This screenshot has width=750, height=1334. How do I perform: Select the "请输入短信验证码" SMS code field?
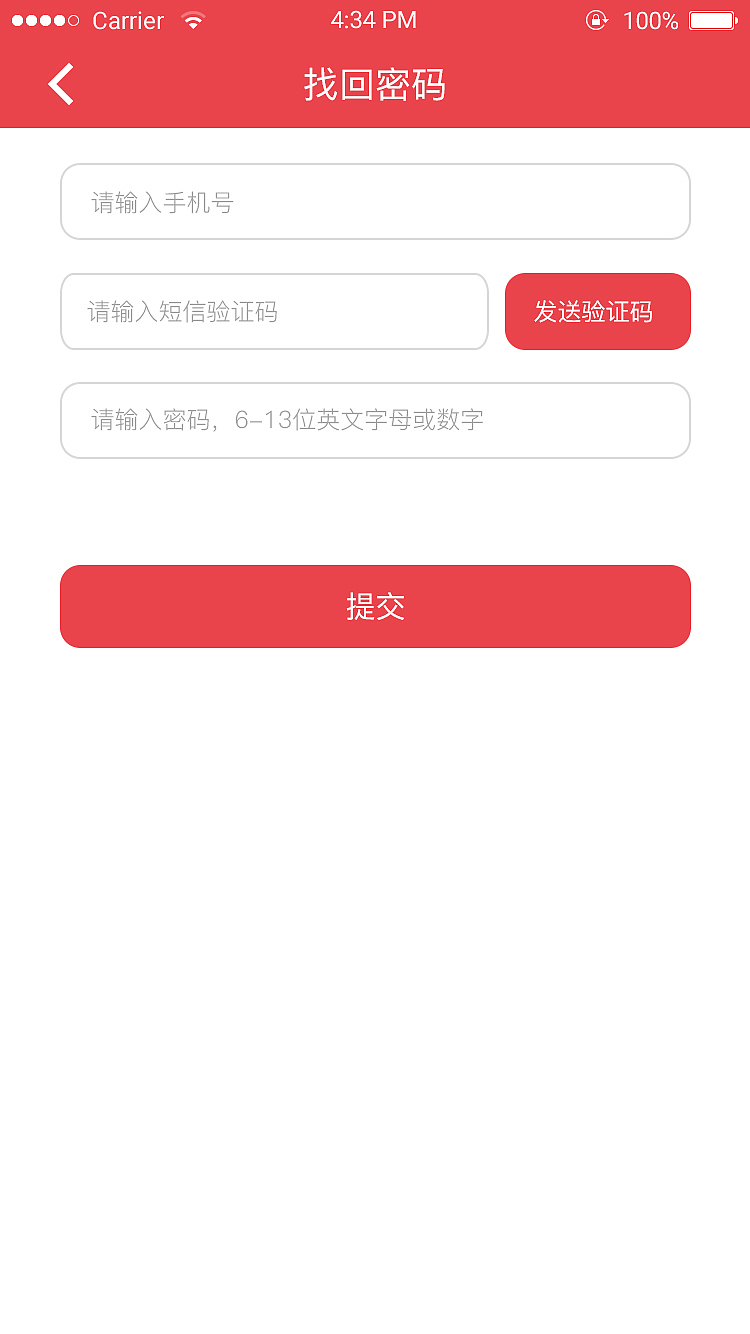coord(274,311)
